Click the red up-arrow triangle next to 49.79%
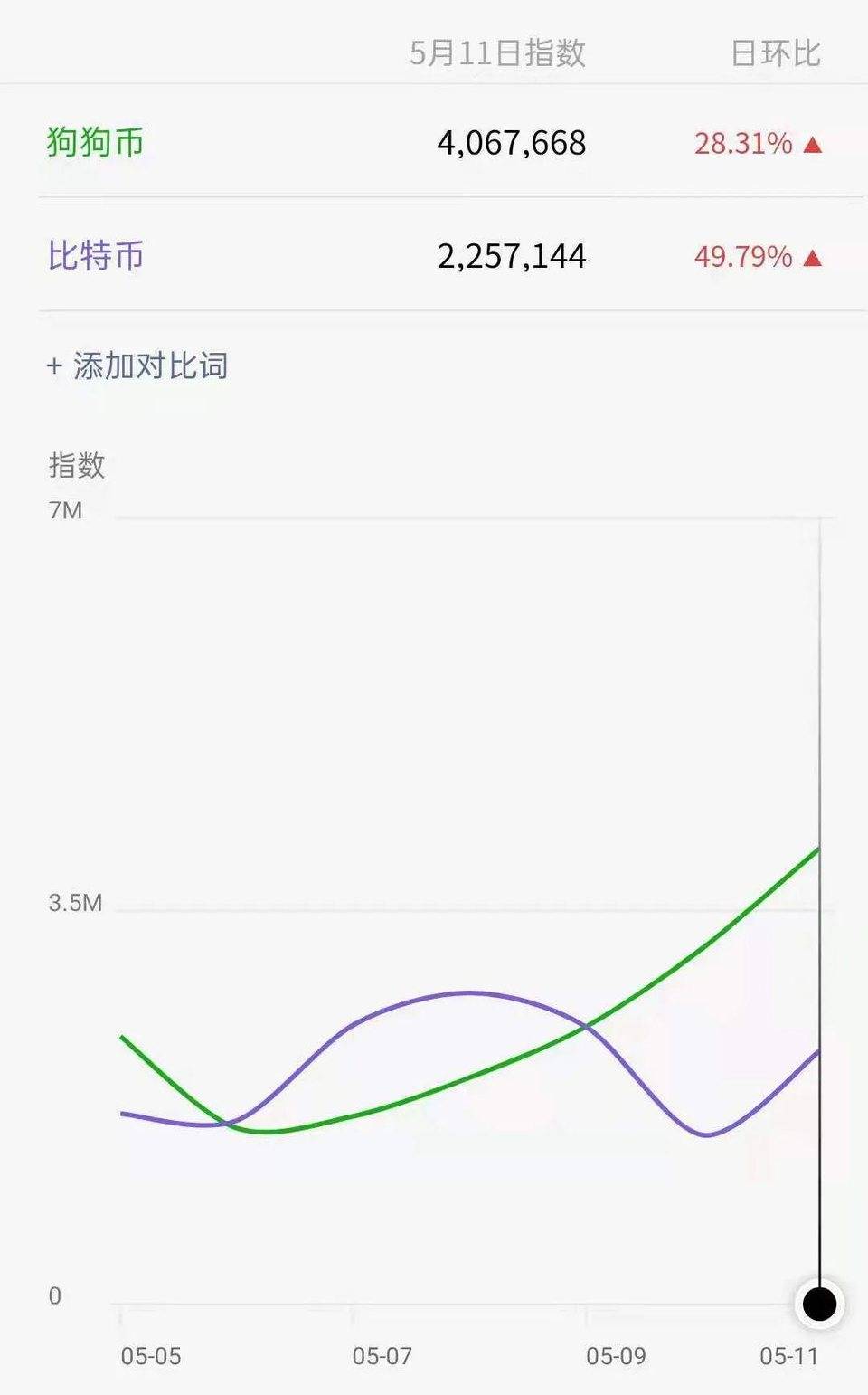The height and width of the screenshot is (1395, 868). pyautogui.click(x=811, y=257)
